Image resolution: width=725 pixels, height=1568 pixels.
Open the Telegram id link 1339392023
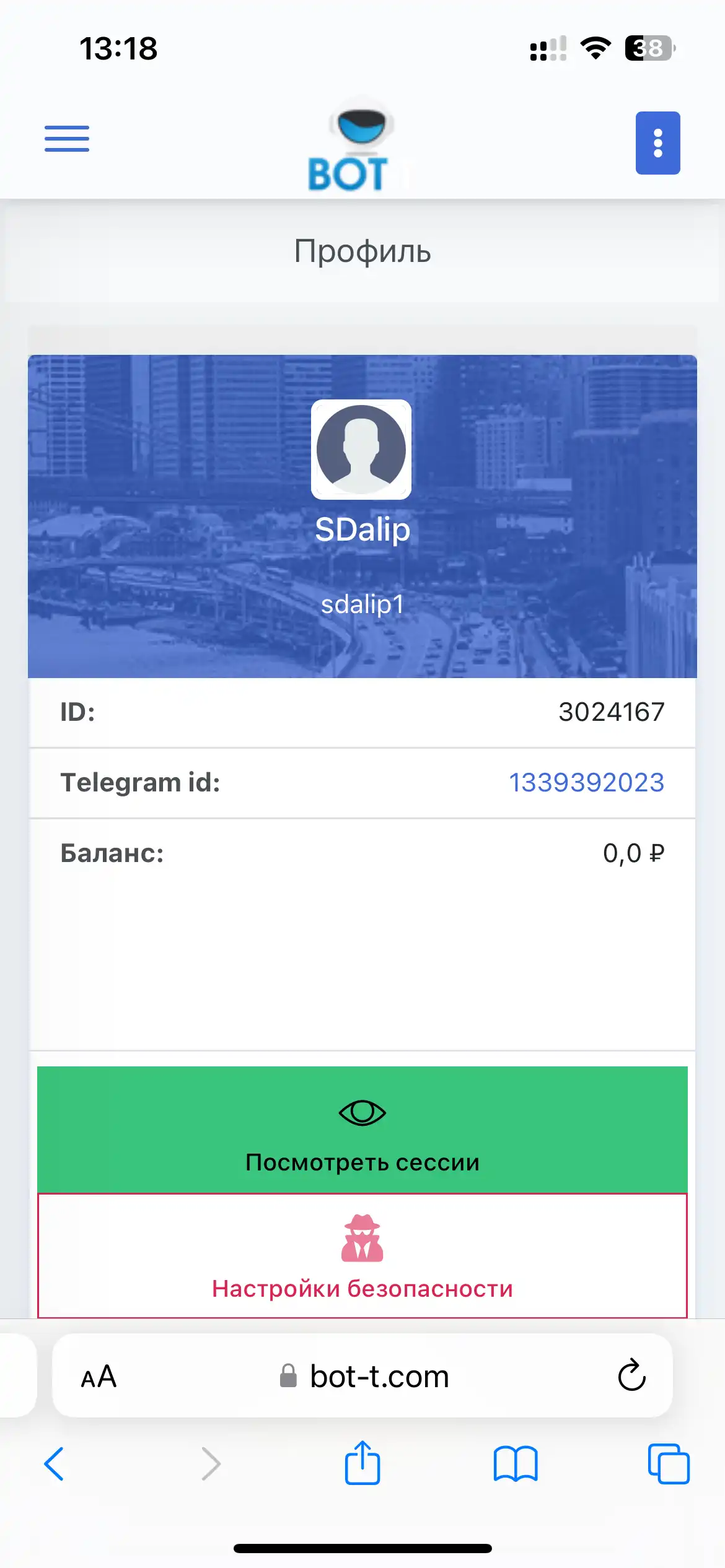pyautogui.click(x=586, y=783)
